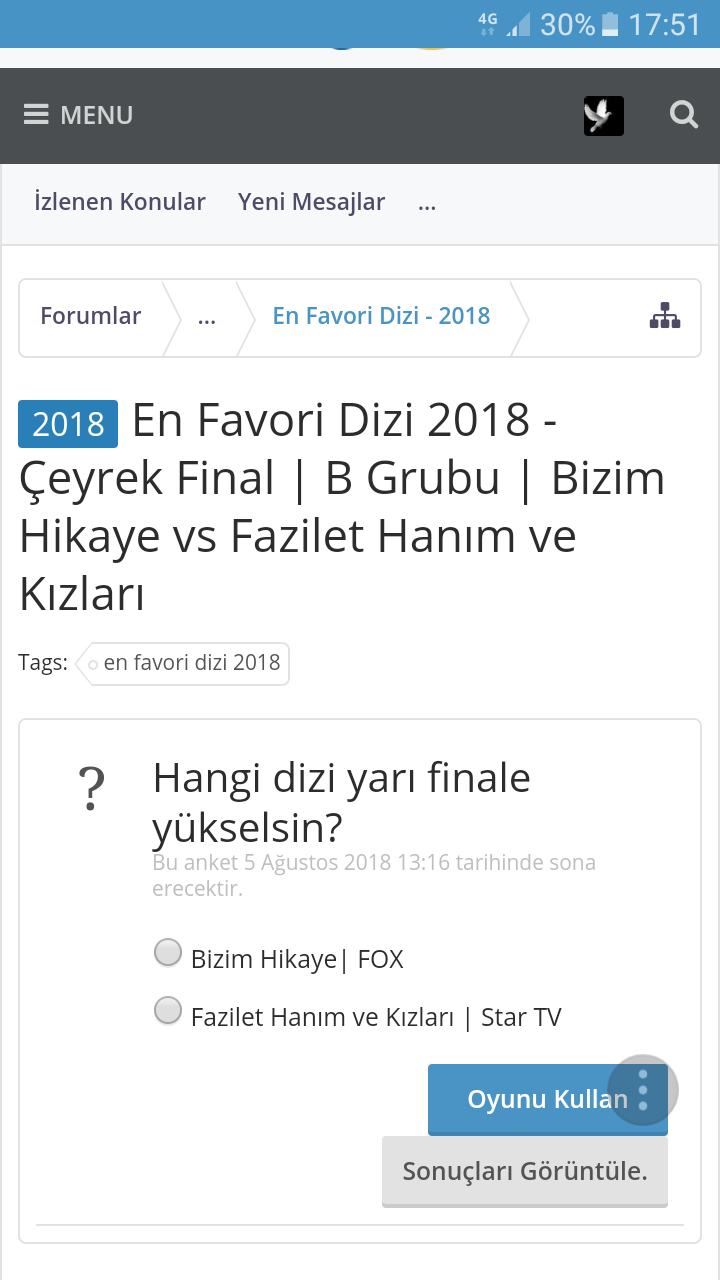The height and width of the screenshot is (1280, 720).
Task: Open the user profile avatar
Action: coord(603,116)
